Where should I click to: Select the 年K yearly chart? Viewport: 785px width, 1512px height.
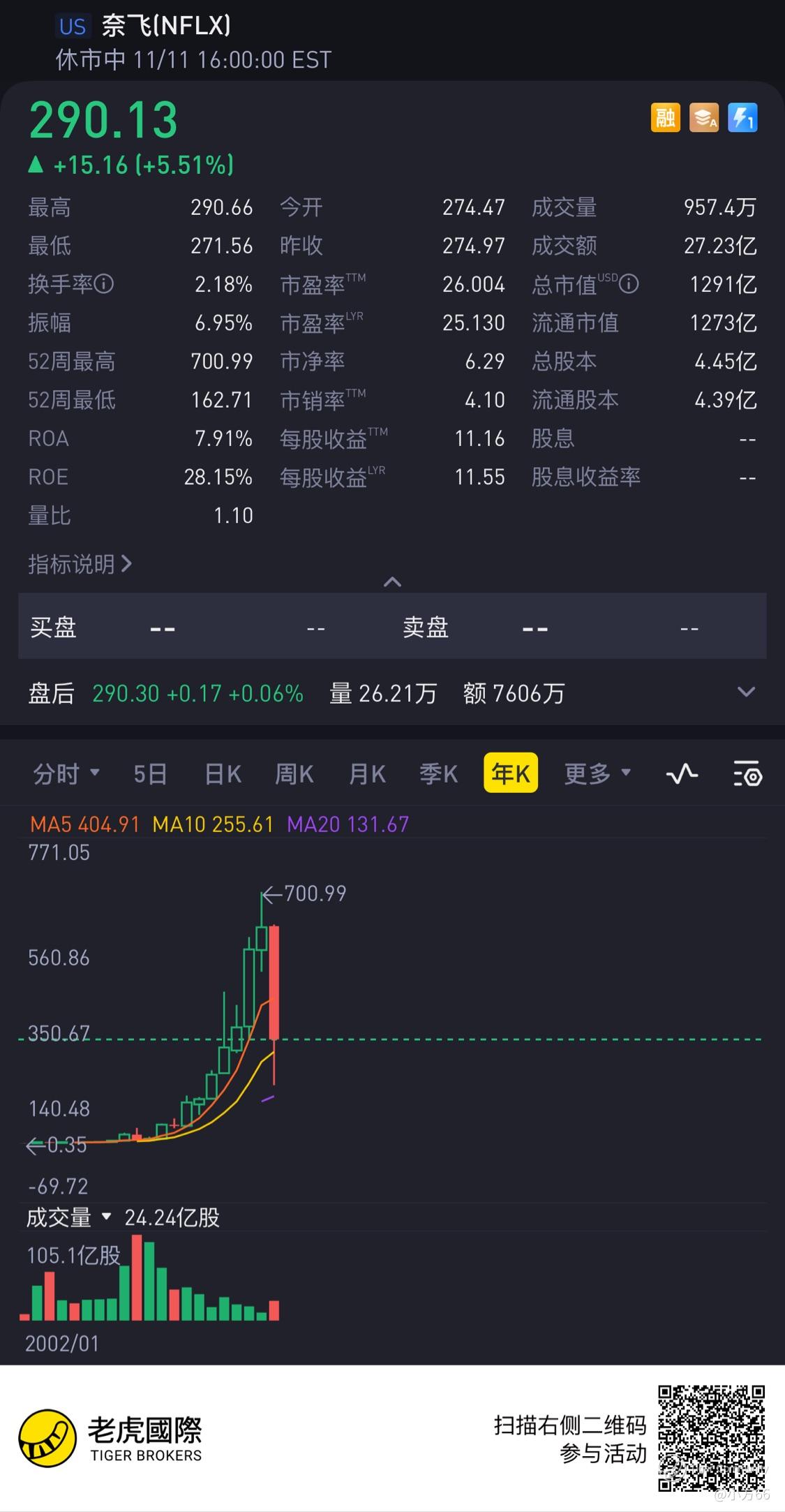(510, 773)
